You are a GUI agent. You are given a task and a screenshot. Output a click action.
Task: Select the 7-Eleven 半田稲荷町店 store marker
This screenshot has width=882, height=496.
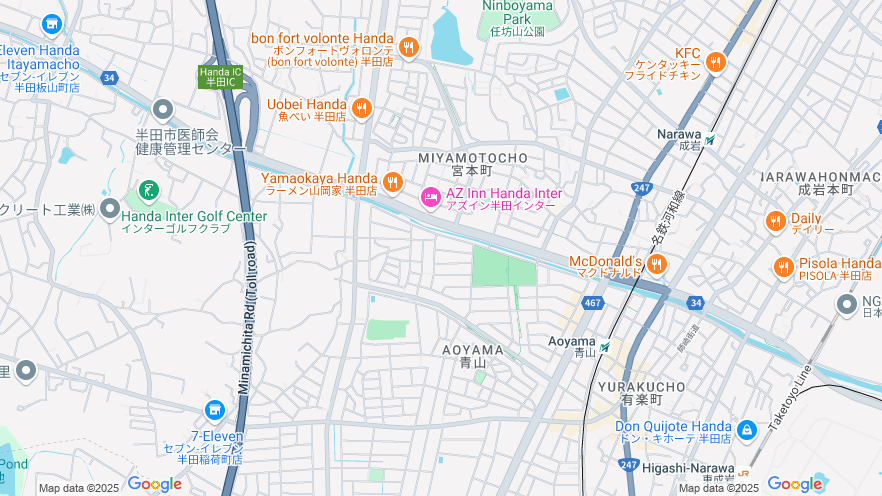click(x=214, y=410)
